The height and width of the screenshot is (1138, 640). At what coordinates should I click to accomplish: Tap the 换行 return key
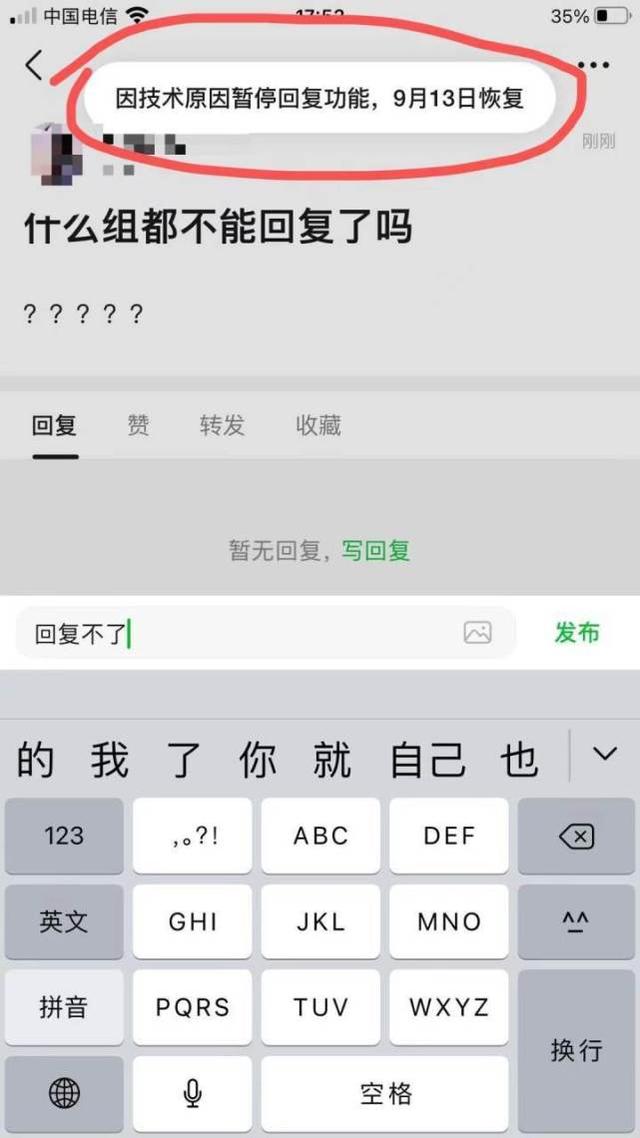click(577, 1050)
